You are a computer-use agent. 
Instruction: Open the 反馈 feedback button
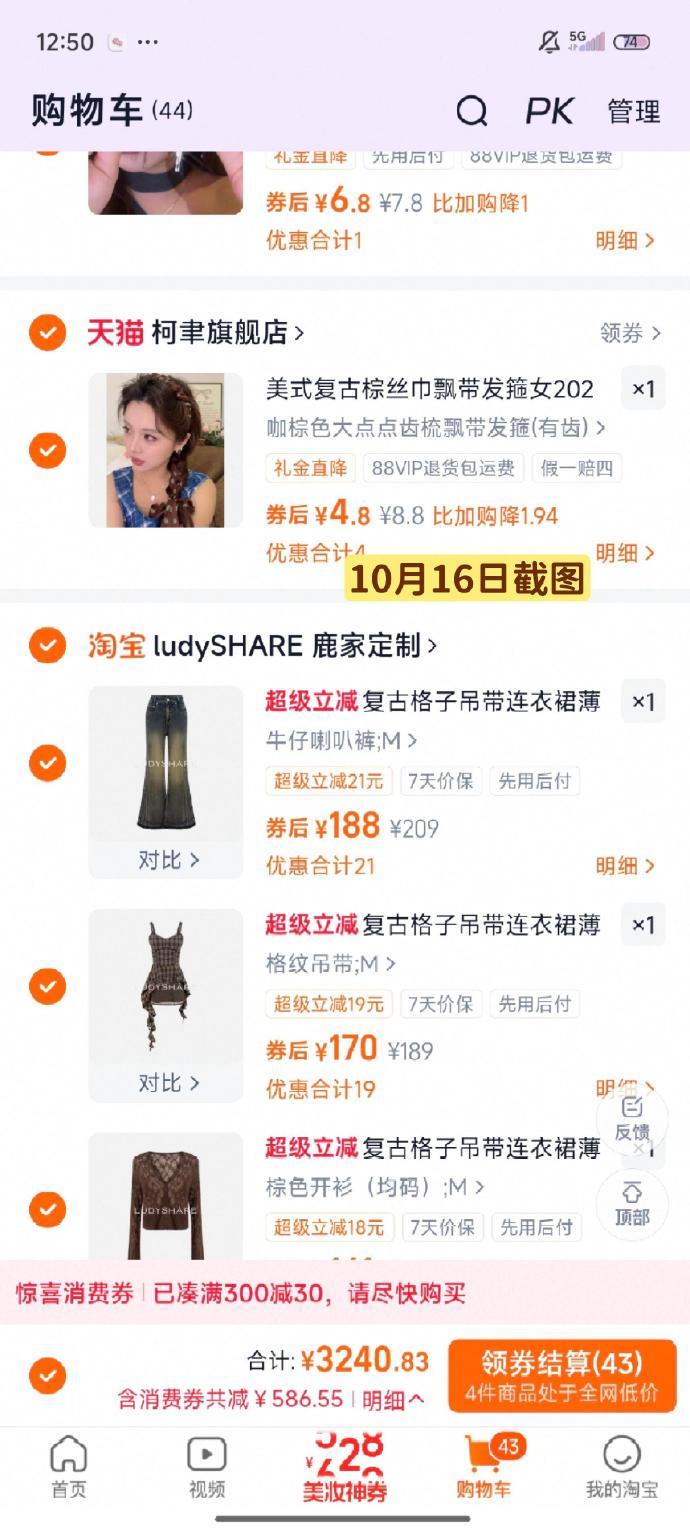(x=632, y=1118)
